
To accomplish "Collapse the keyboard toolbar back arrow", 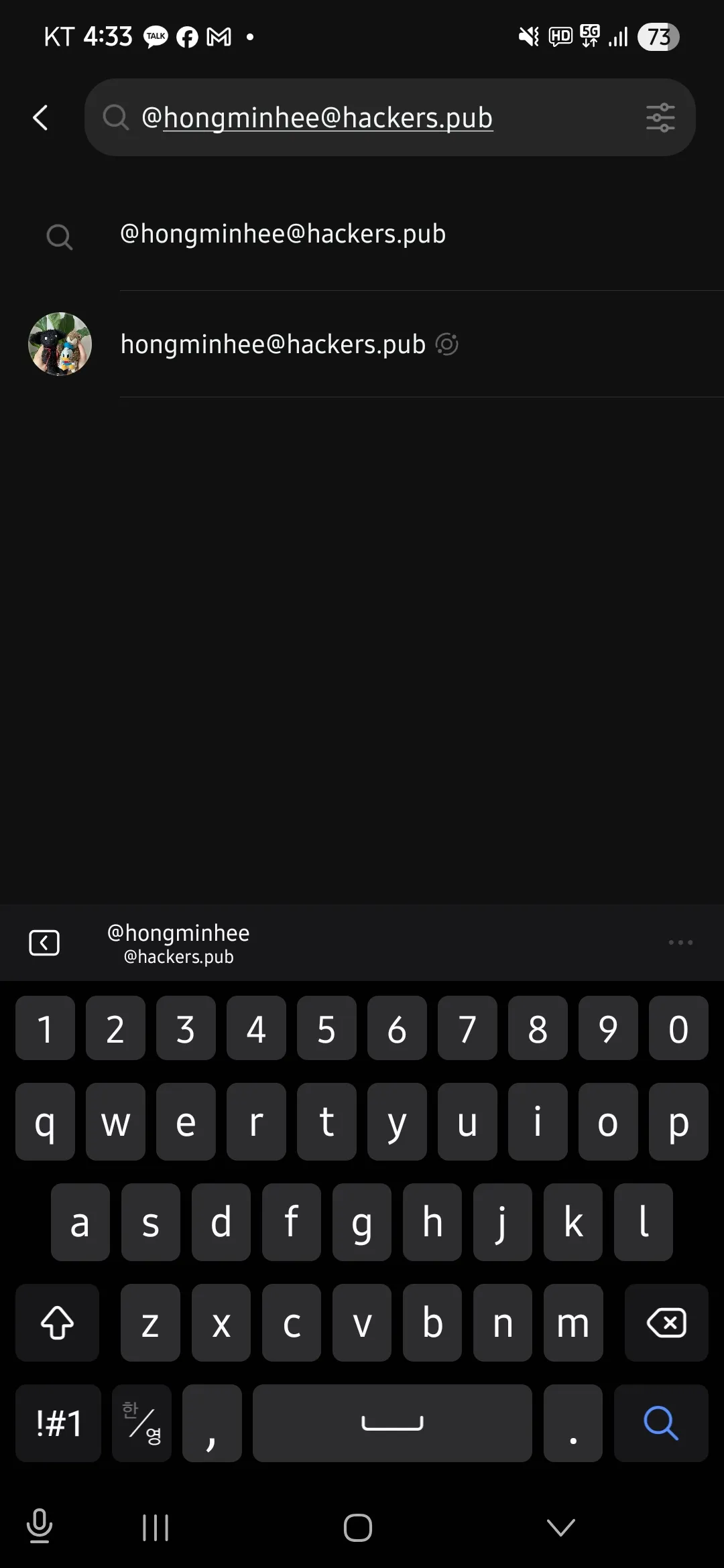I will [44, 943].
